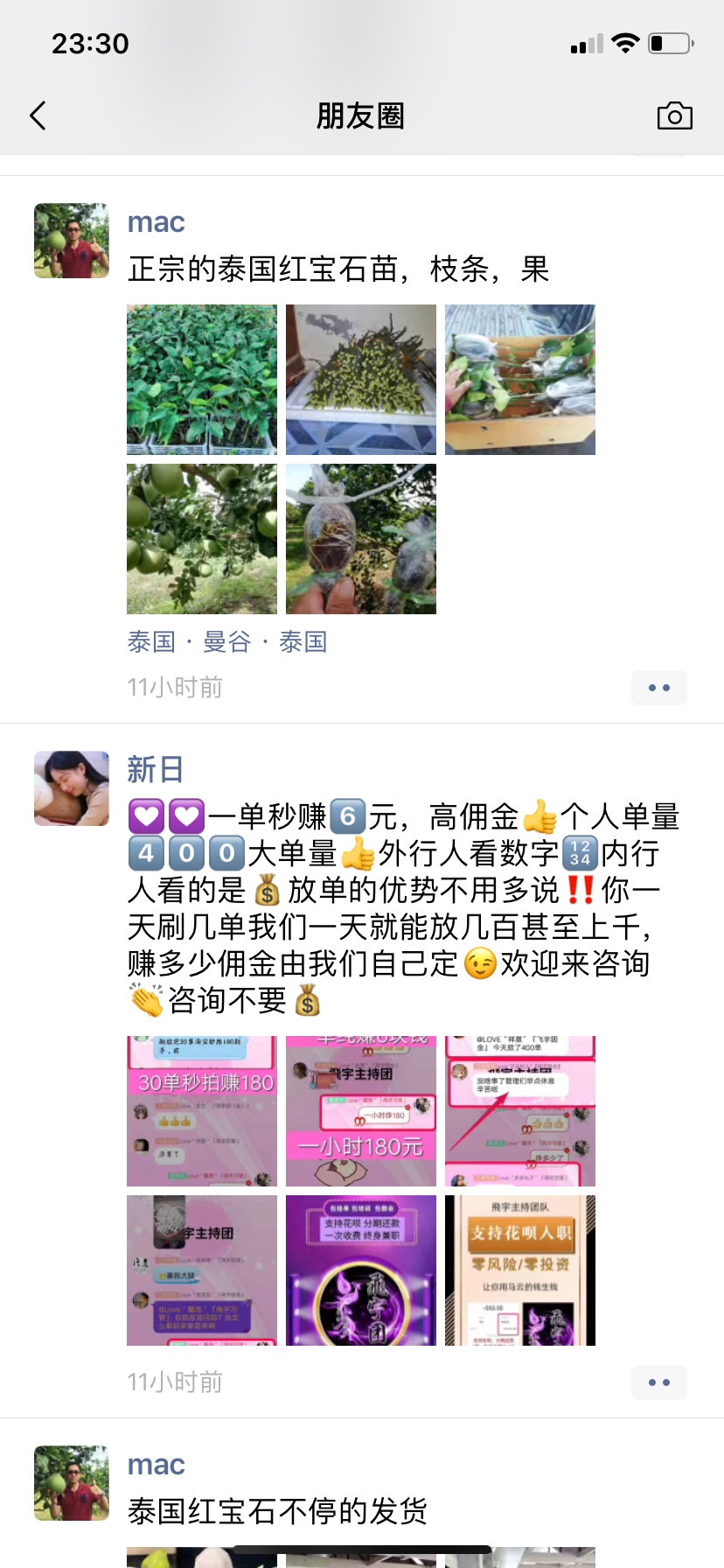This screenshot has height=1568, width=724.
Task: Open like/comment menu on 新日's post
Action: tap(658, 1382)
